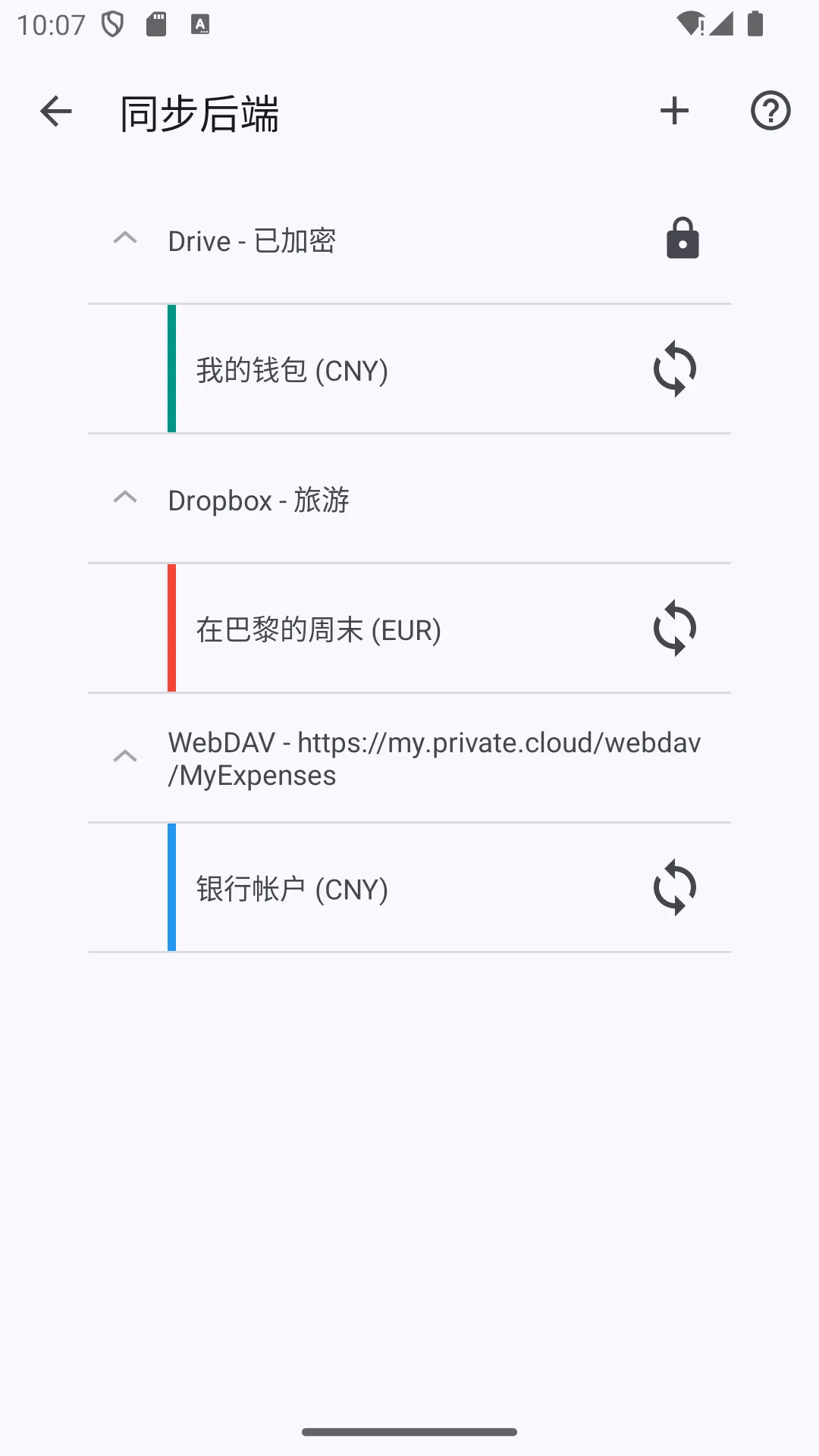Add a new sync backend
This screenshot has width=819, height=1456.
coord(674,111)
